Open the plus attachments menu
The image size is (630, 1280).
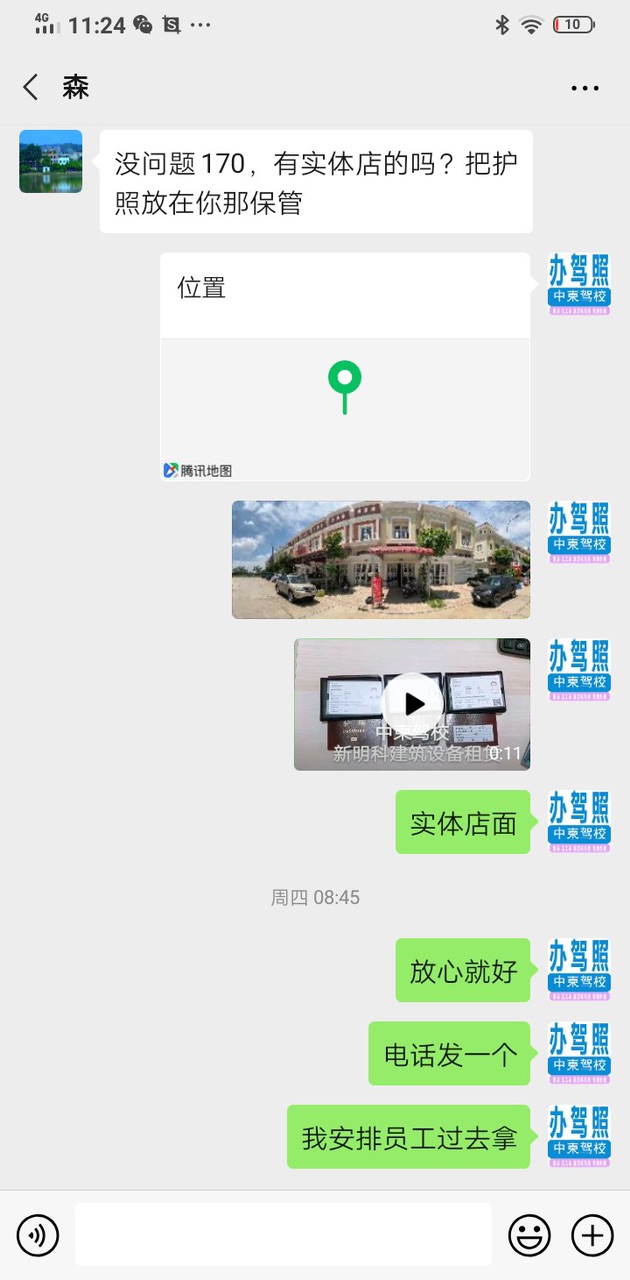click(x=592, y=1236)
